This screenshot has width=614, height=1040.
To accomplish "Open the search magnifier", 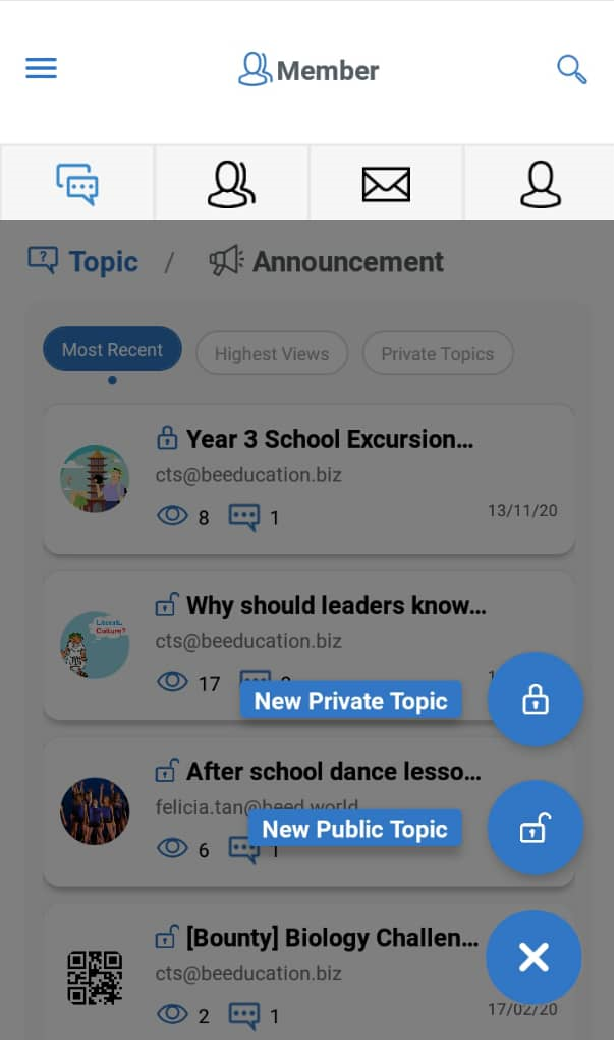I will click(x=571, y=69).
